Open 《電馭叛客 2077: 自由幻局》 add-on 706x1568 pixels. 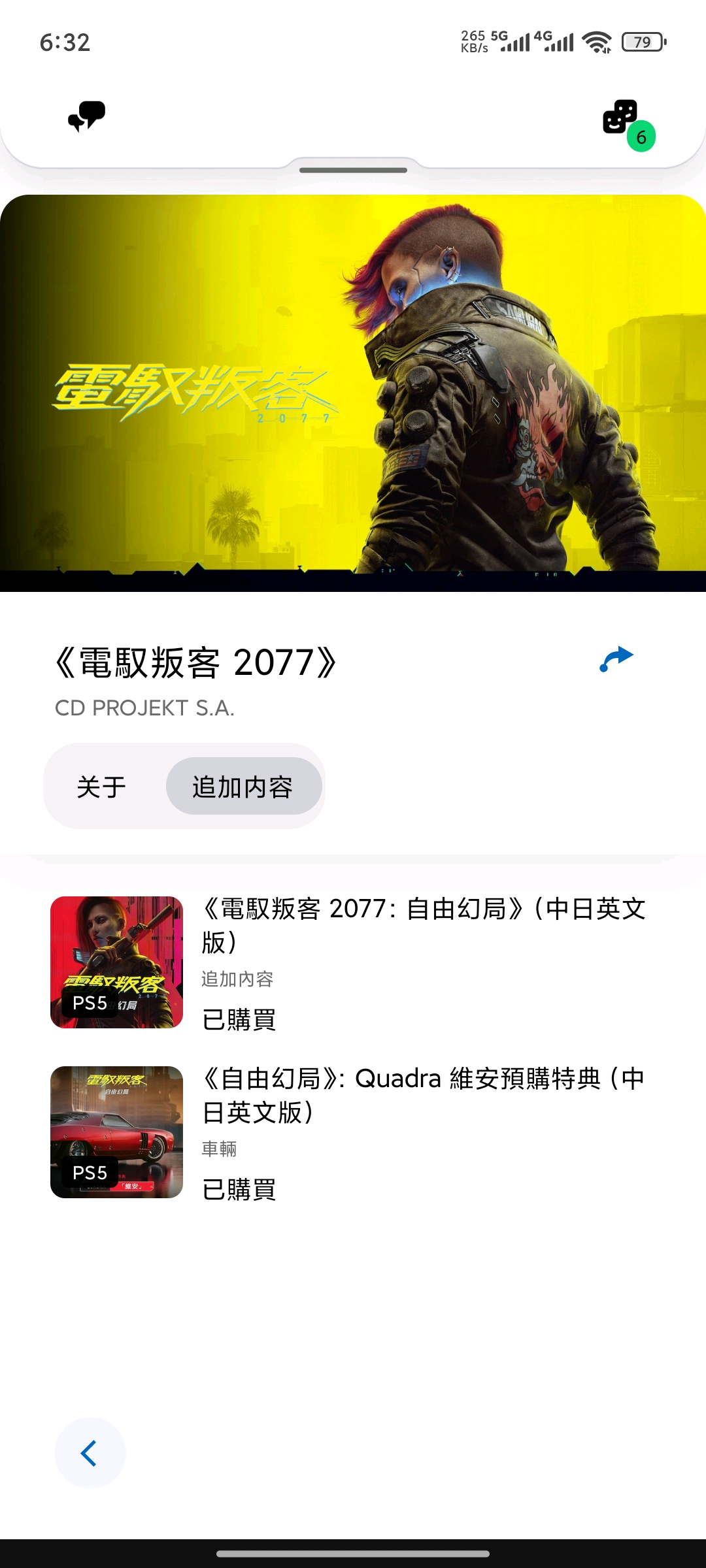point(353,962)
